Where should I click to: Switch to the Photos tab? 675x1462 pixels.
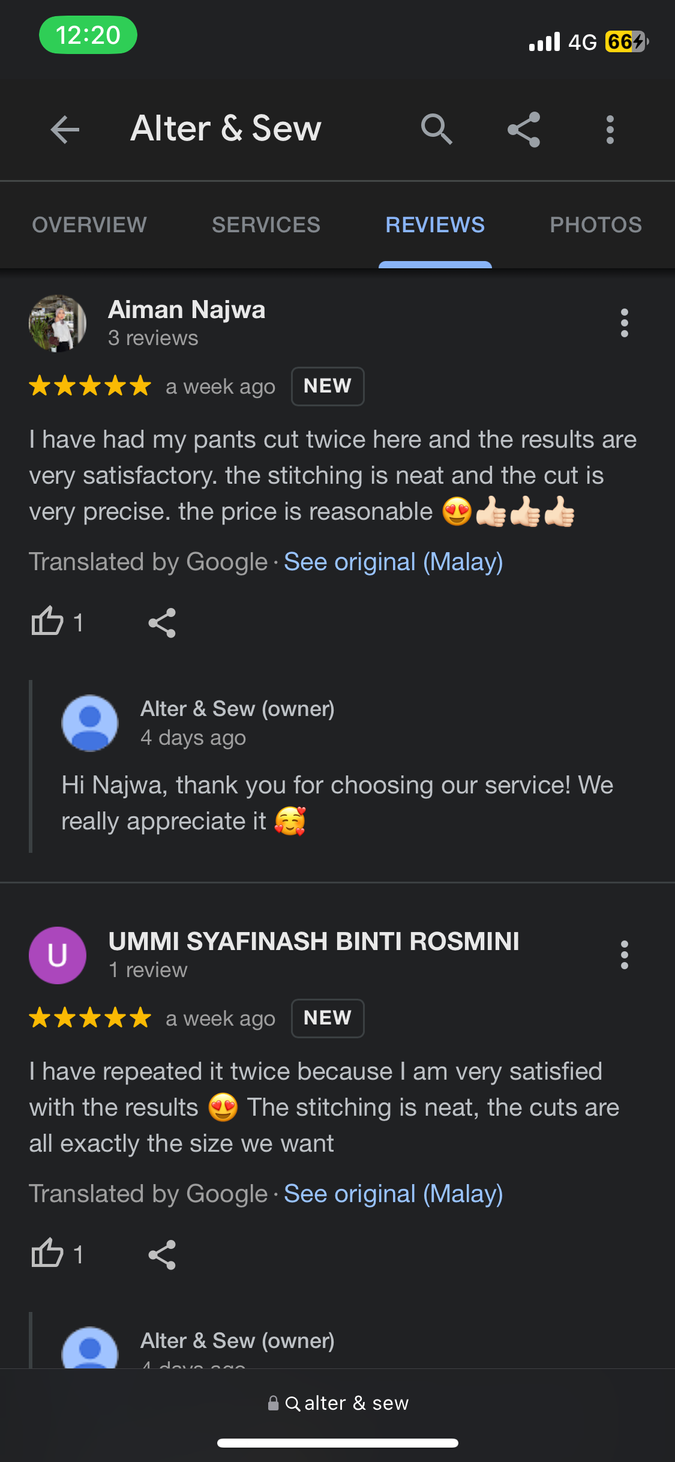pyautogui.click(x=595, y=225)
